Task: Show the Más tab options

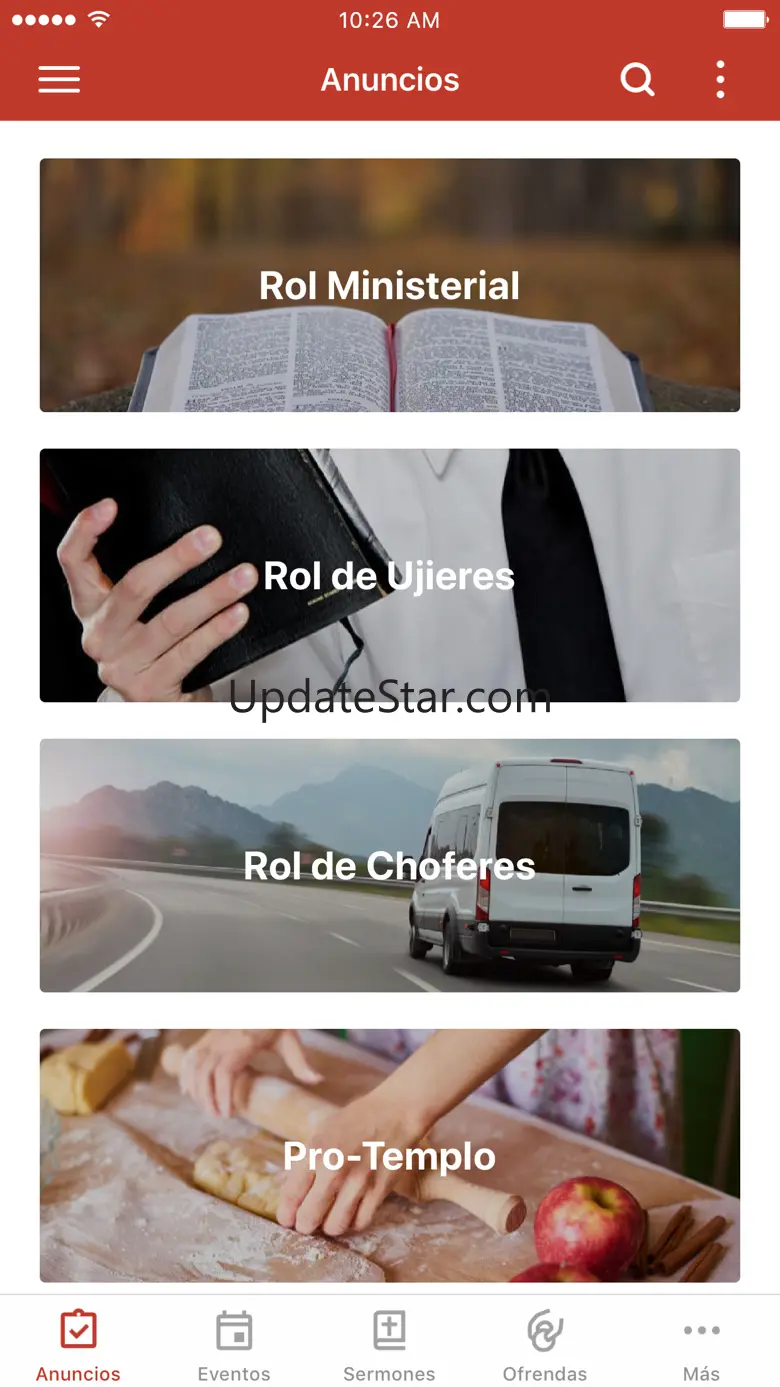Action: click(x=701, y=1345)
